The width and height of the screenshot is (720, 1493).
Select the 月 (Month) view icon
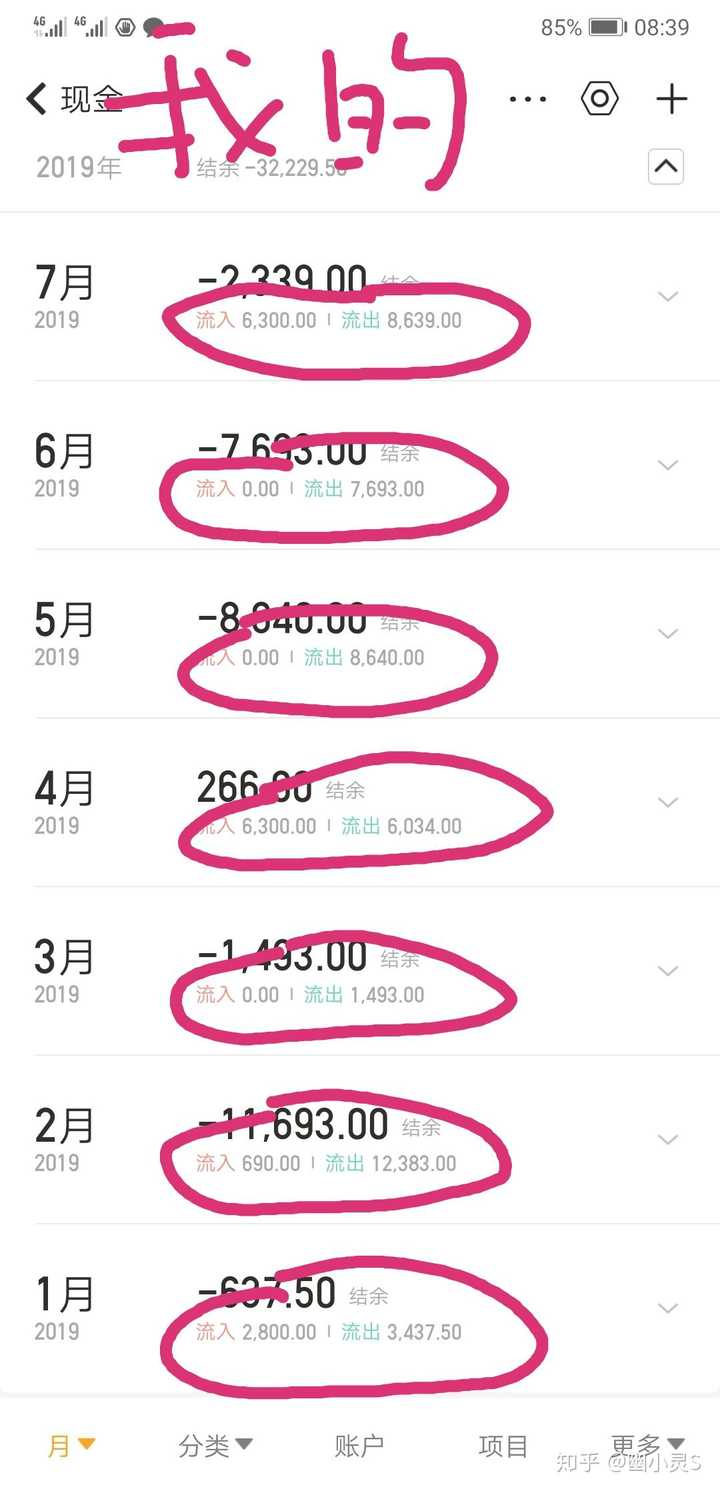pyautogui.click(x=72, y=1444)
